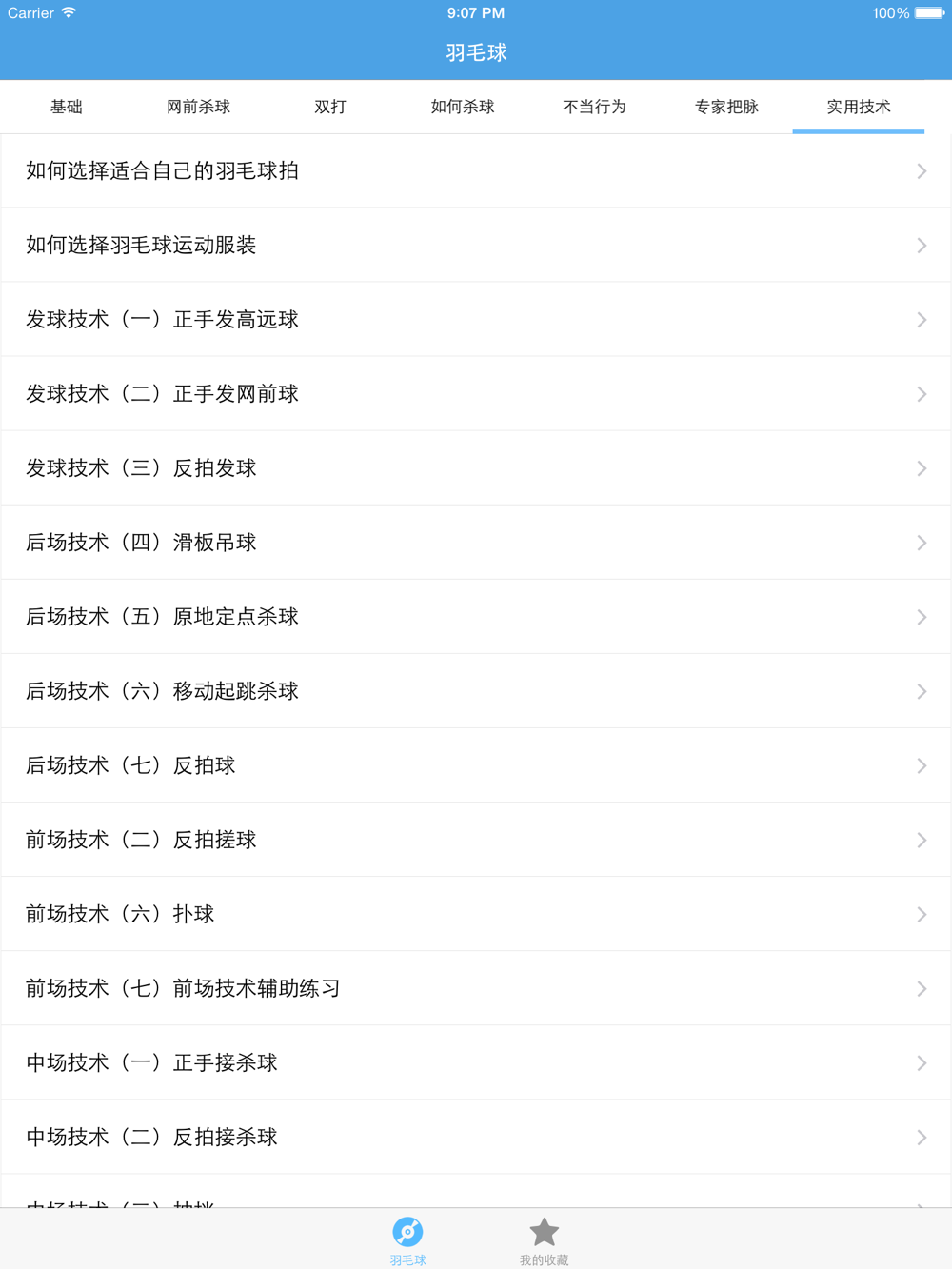Viewport: 952px width, 1269px height.
Task: View 前场技术（六）扑球
Action: [x=476, y=914]
